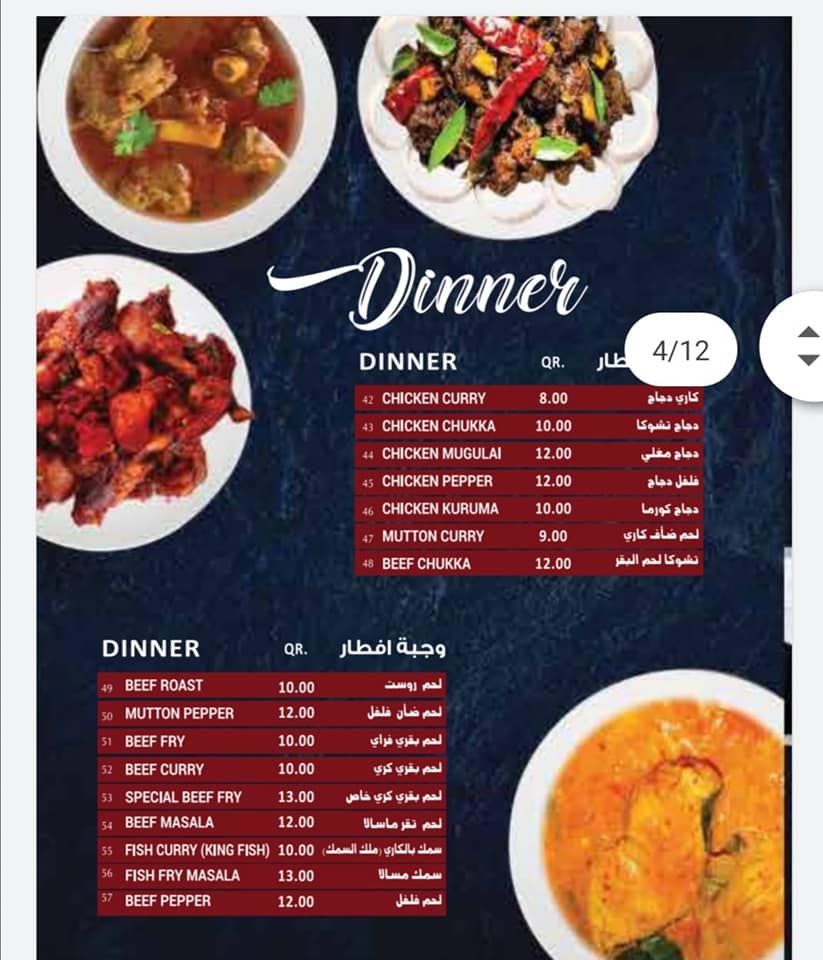The width and height of the screenshot is (823, 960).
Task: Tap the 4/12 page indicator
Action: click(x=680, y=350)
